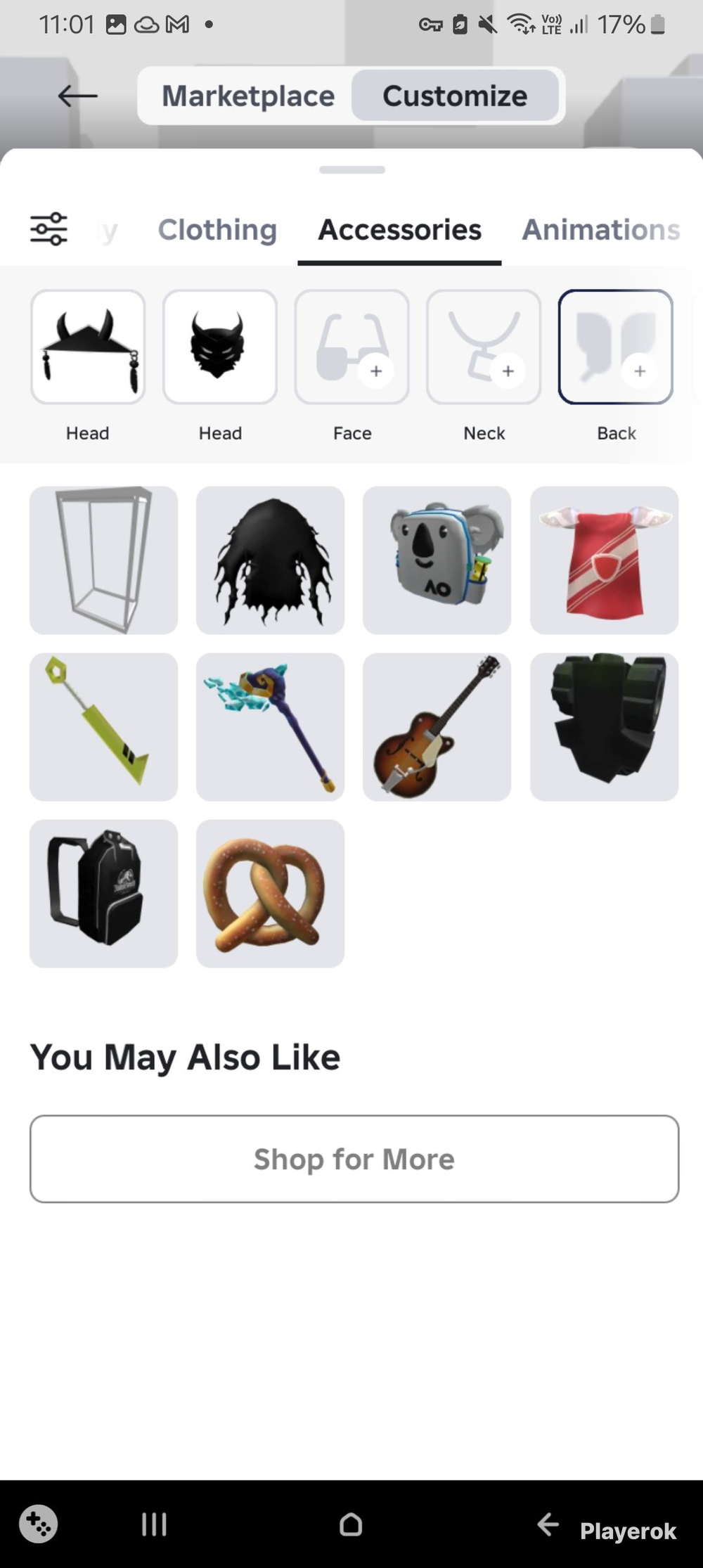Tap Shop for More button
This screenshot has height=1568, width=703.
(x=354, y=1159)
